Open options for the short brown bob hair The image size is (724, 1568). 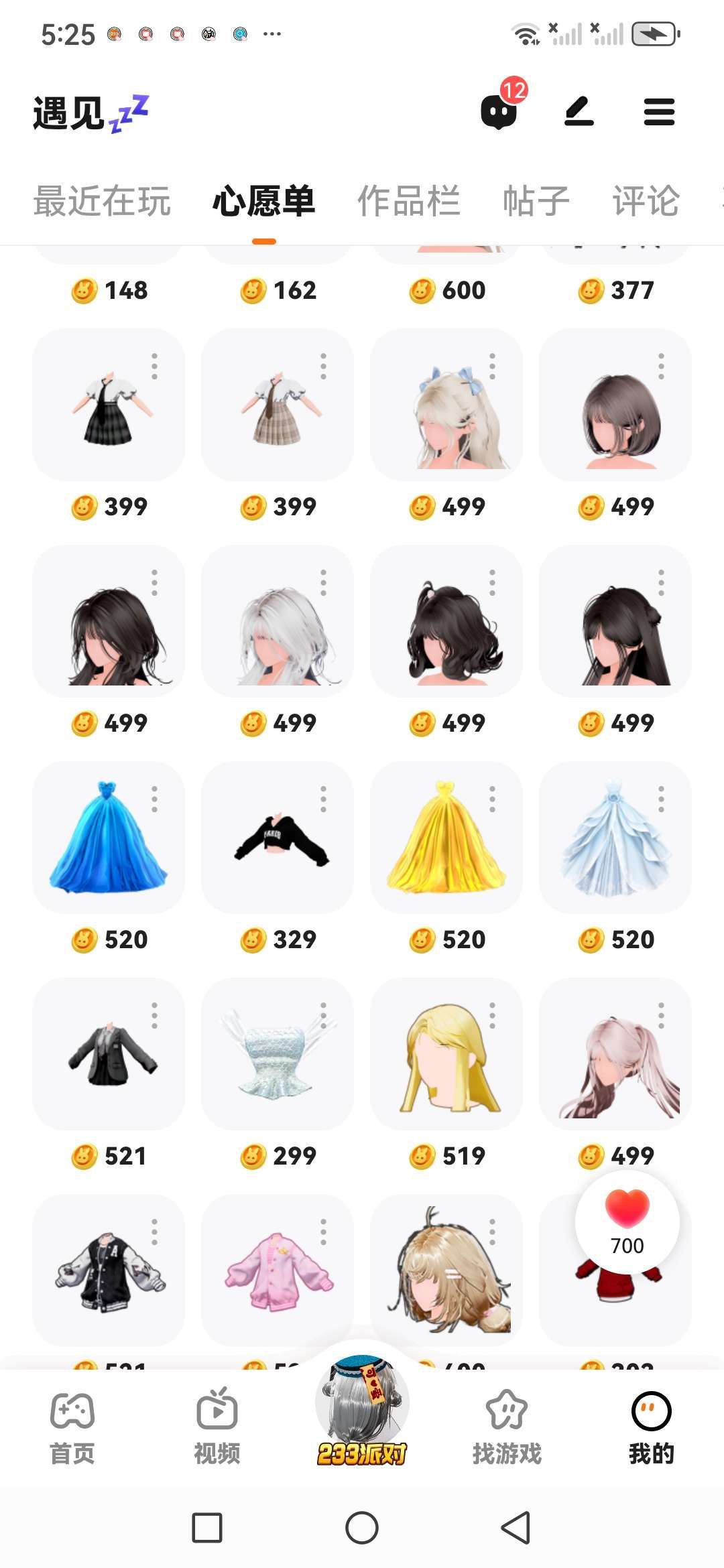(661, 367)
